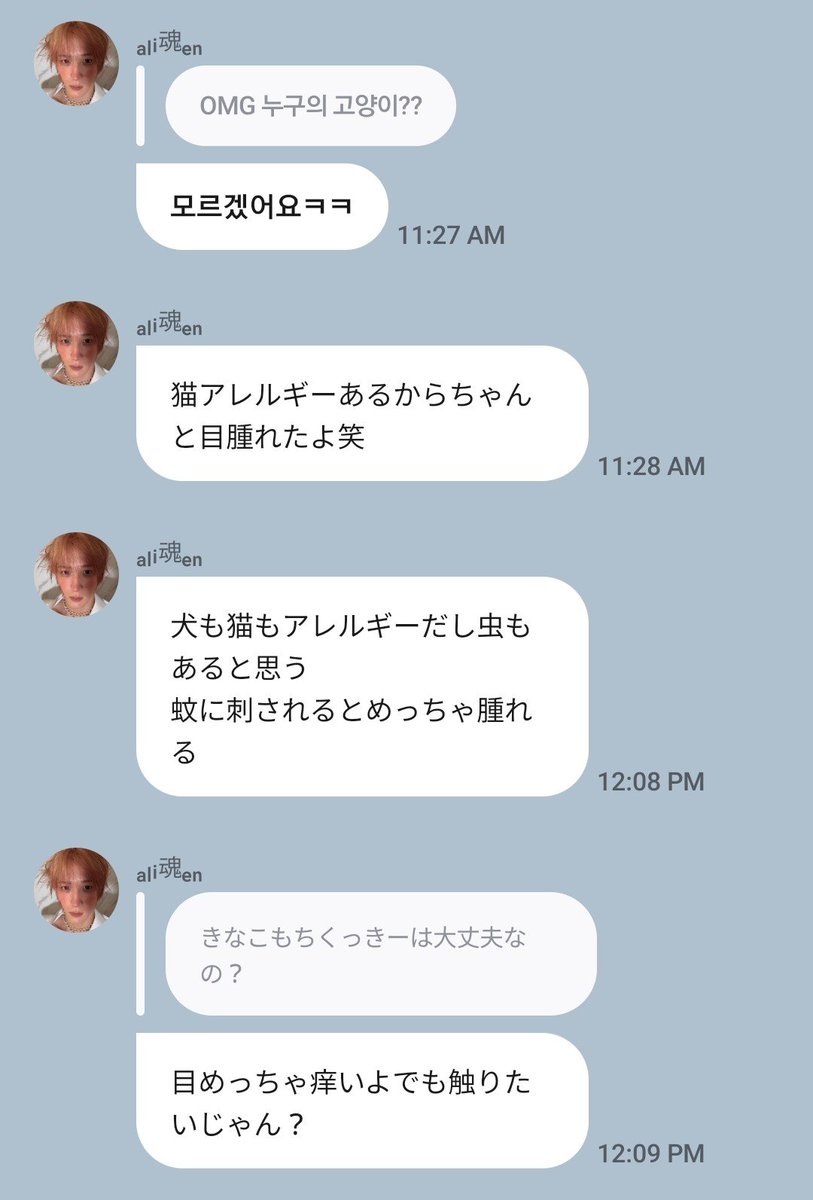The width and height of the screenshot is (813, 1200).
Task: Open the quoted reply "きなこもちくっきーは大丈夫なの？"
Action: [380, 954]
